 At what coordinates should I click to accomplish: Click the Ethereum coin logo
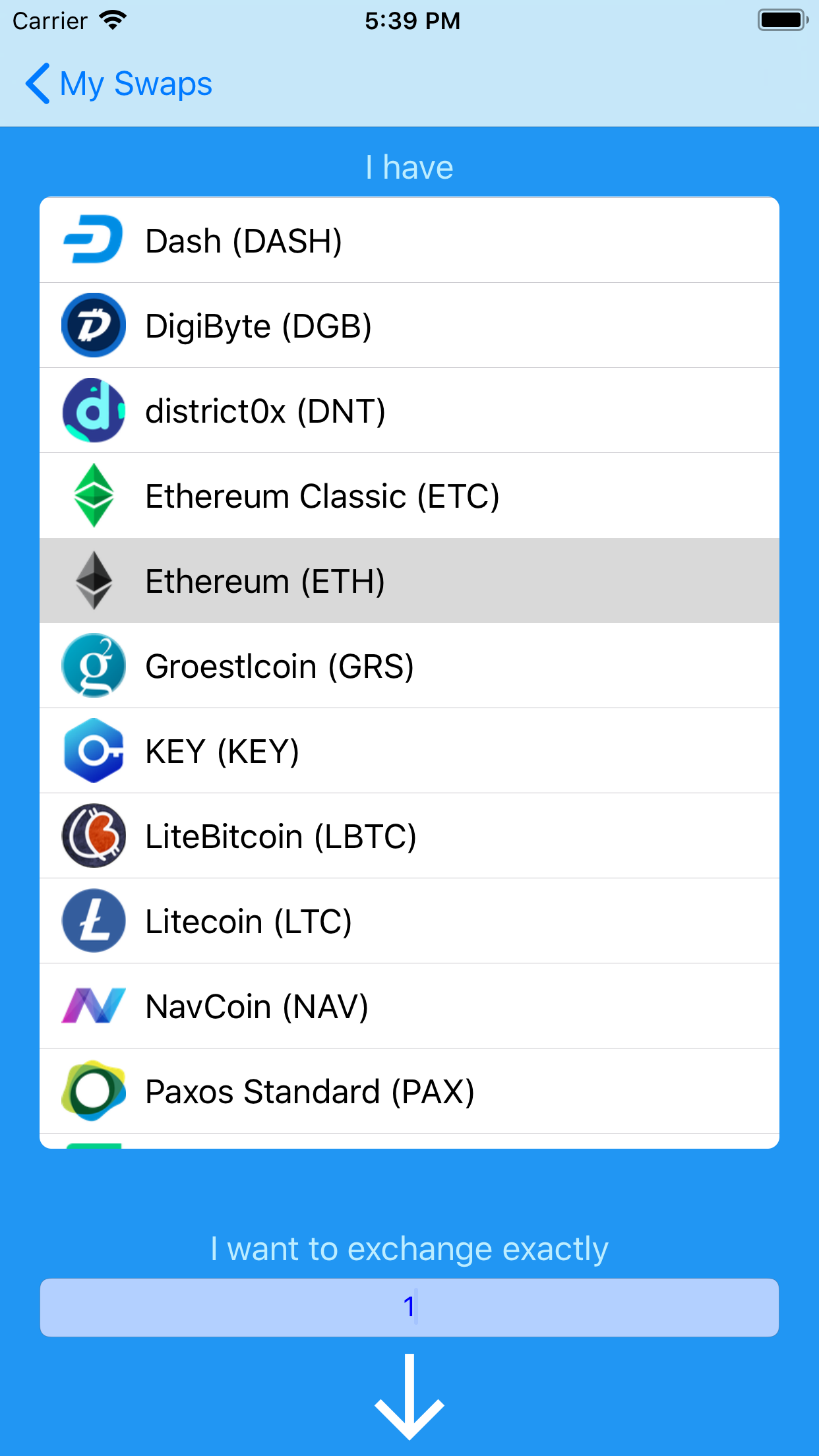point(93,580)
